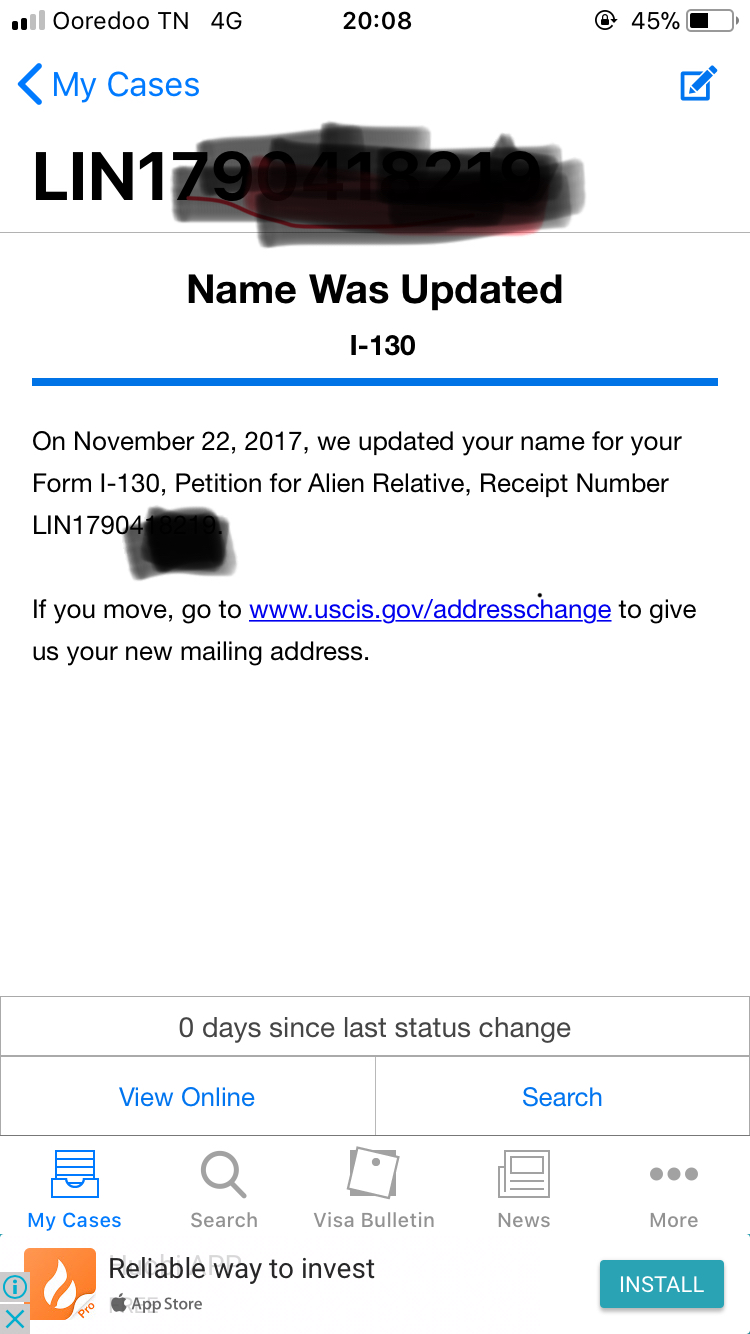Install the advertised investing app
Image resolution: width=750 pixels, height=1334 pixels.
point(661,1284)
